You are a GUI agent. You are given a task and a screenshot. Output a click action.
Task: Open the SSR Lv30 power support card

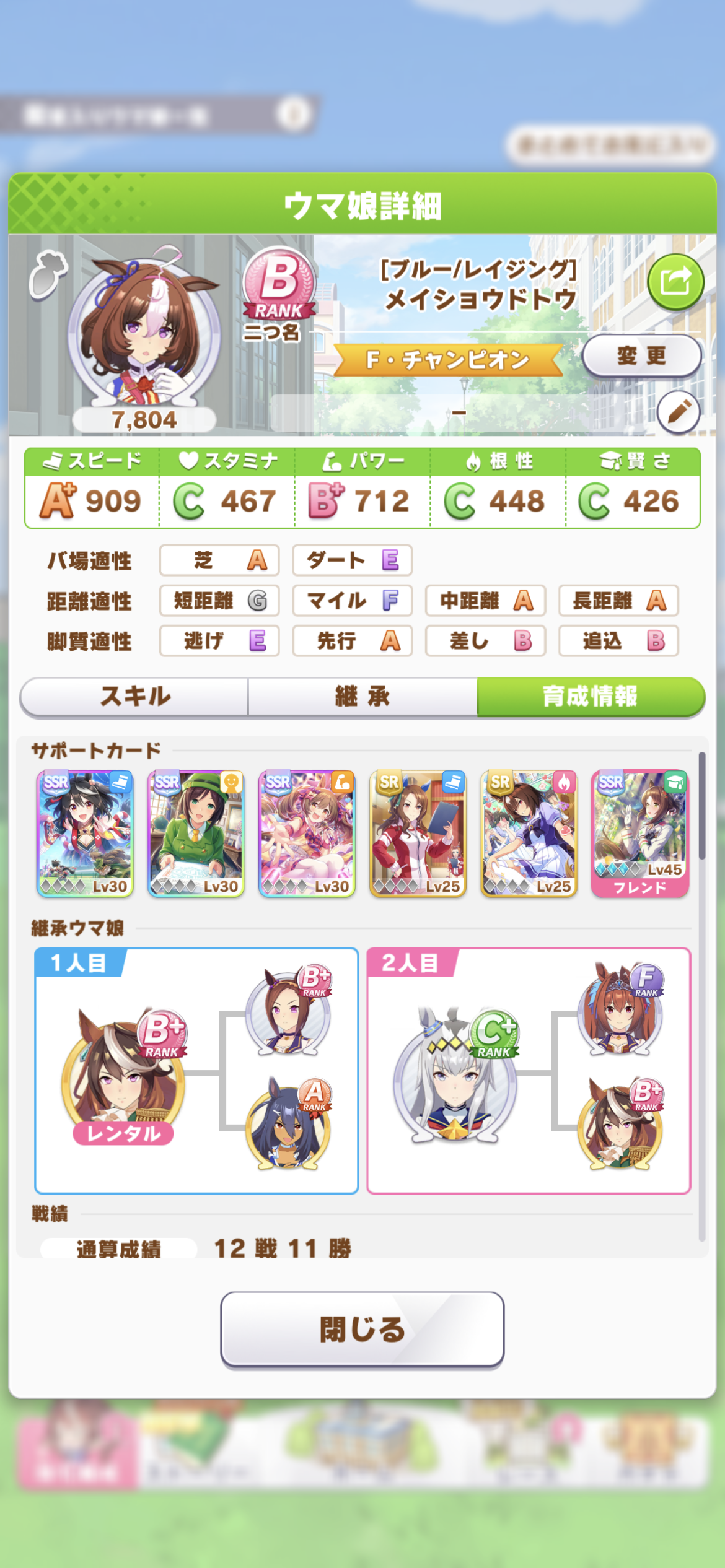[307, 833]
